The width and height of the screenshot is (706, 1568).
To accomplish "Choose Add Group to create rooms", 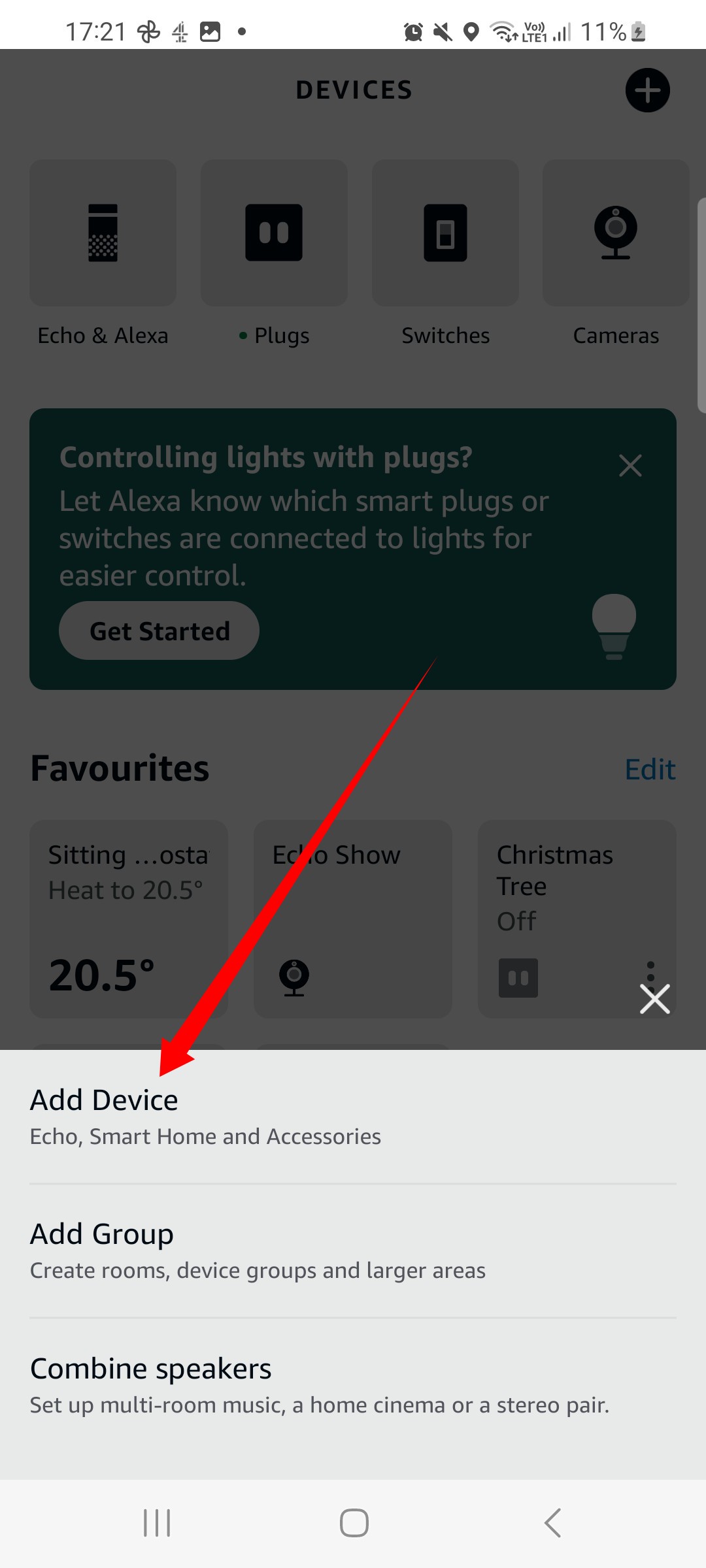I will click(x=353, y=1251).
